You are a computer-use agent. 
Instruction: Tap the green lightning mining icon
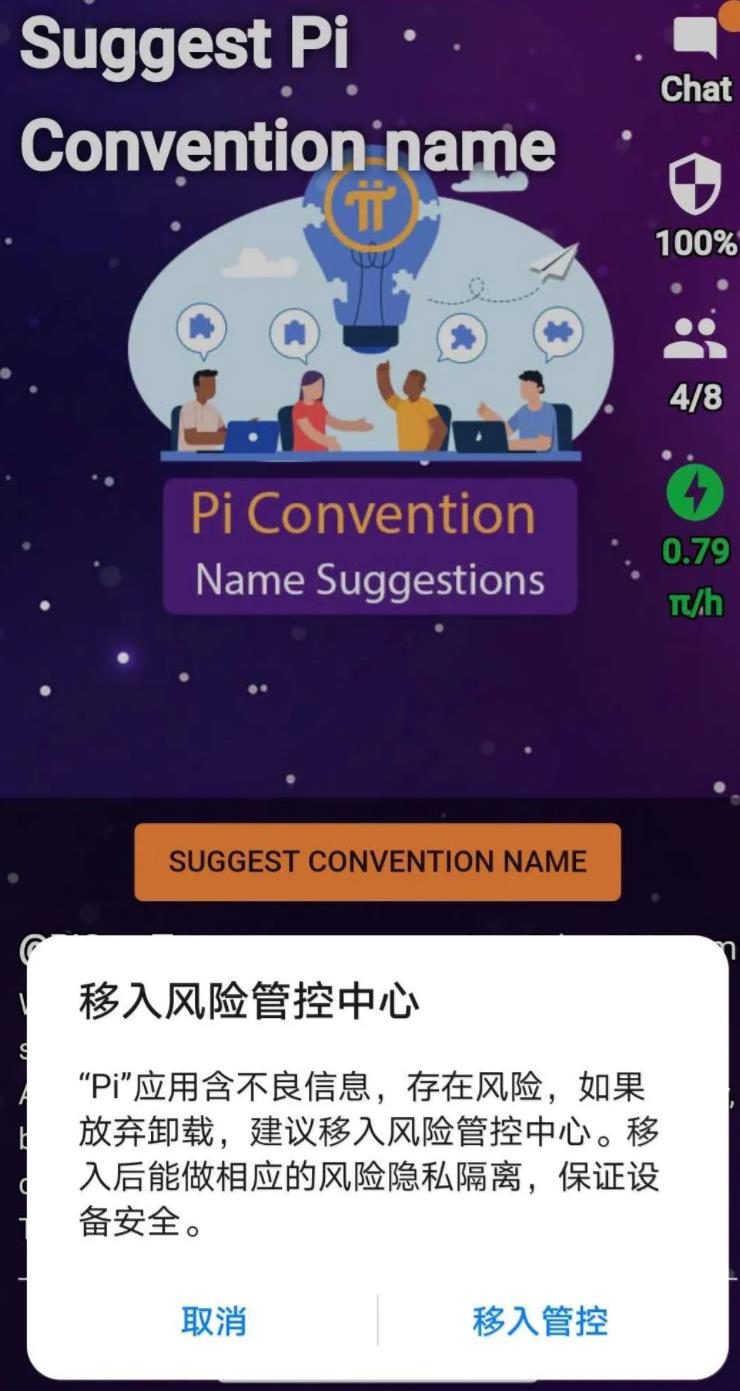695,493
